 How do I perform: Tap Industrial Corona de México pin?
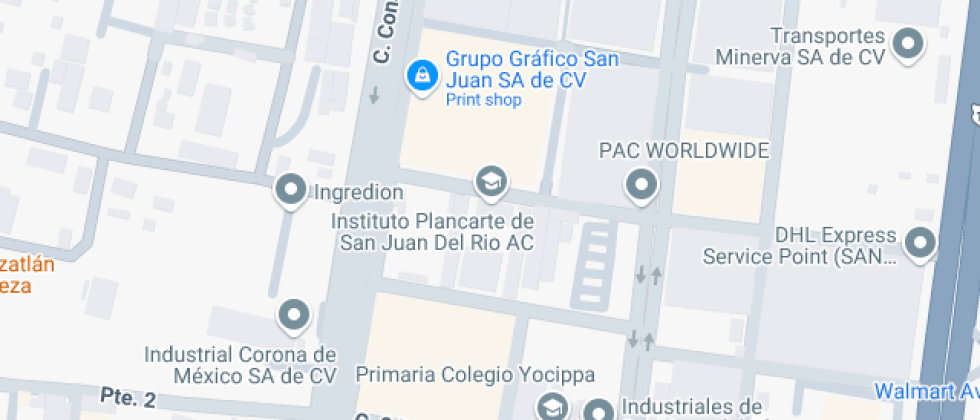(x=293, y=314)
